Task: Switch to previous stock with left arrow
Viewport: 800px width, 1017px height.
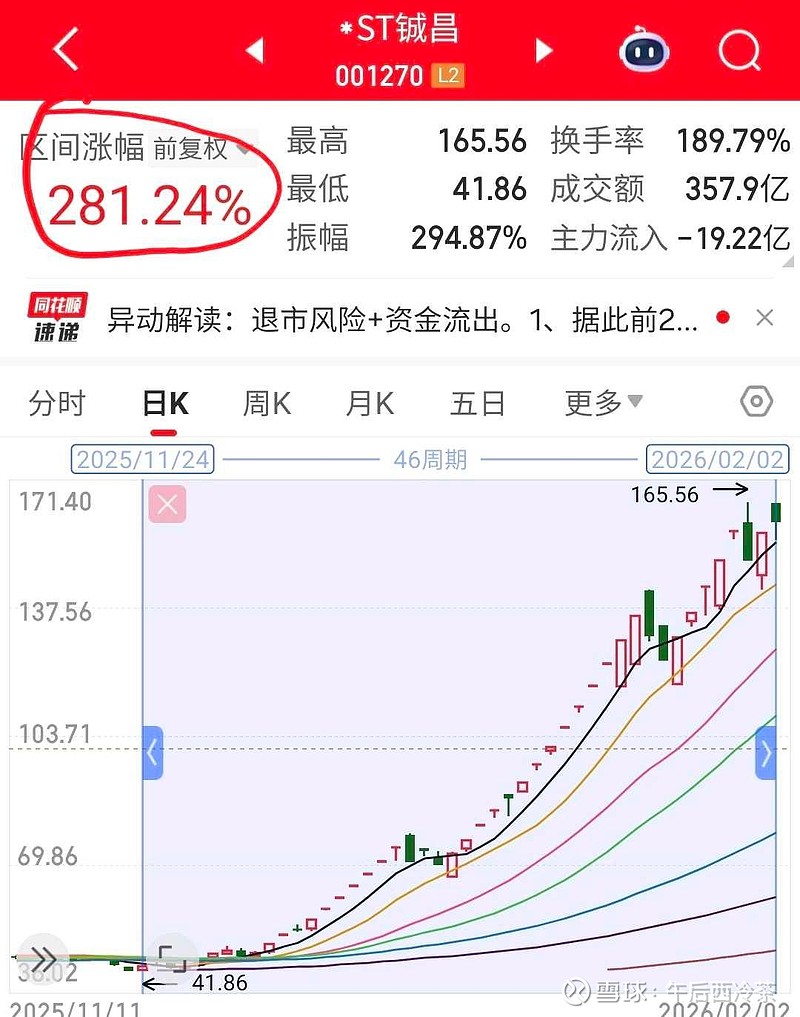Action: (x=255, y=51)
